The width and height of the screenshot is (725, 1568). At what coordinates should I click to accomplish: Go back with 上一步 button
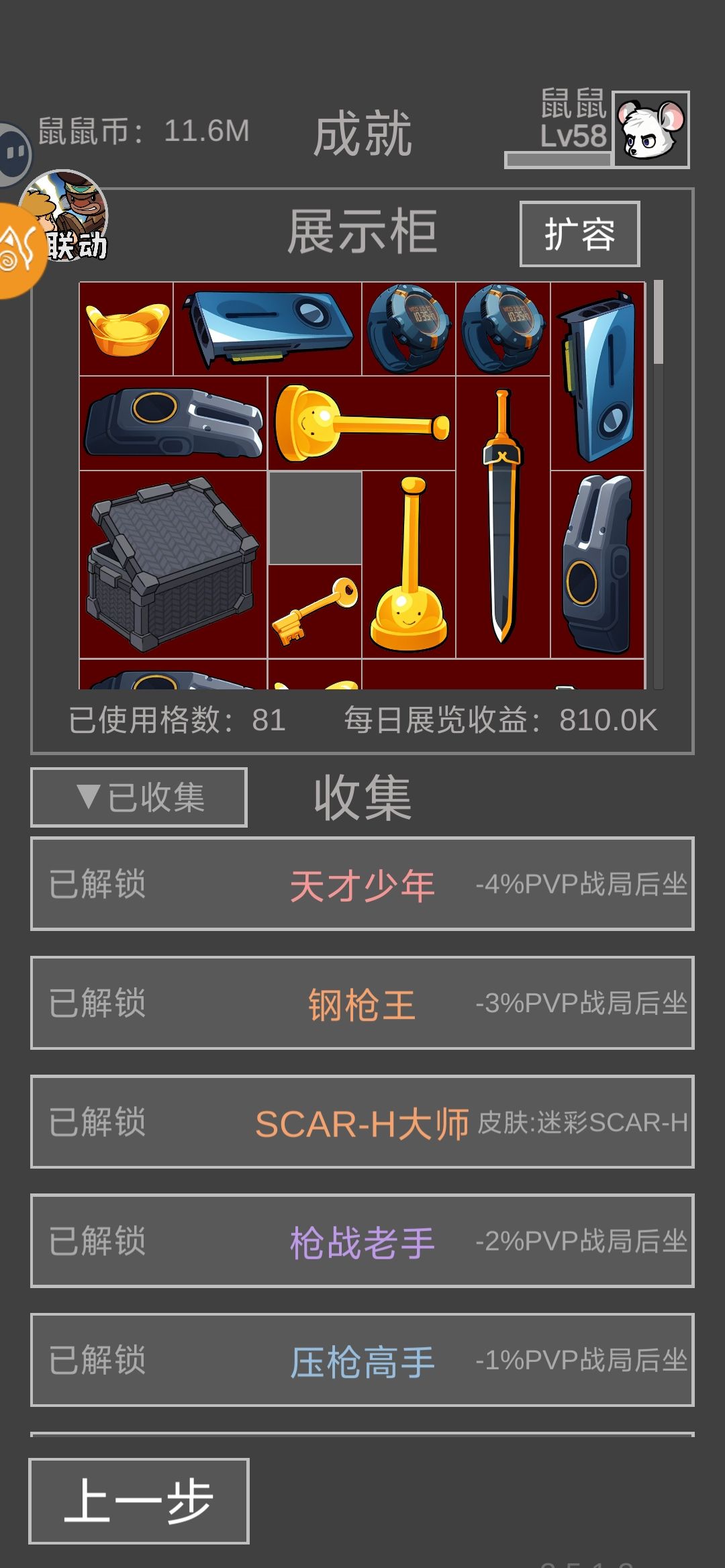point(139,1501)
